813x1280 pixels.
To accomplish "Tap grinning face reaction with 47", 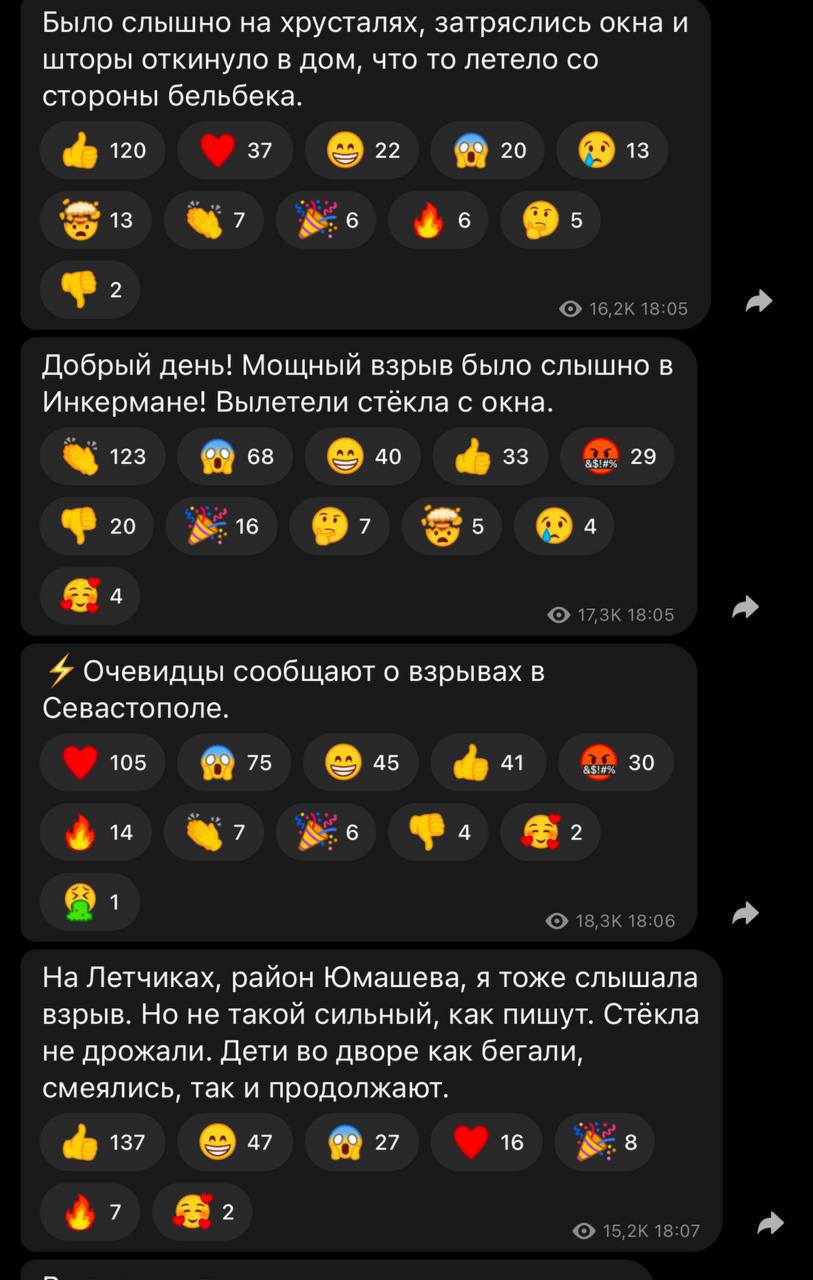I will pos(235,1142).
